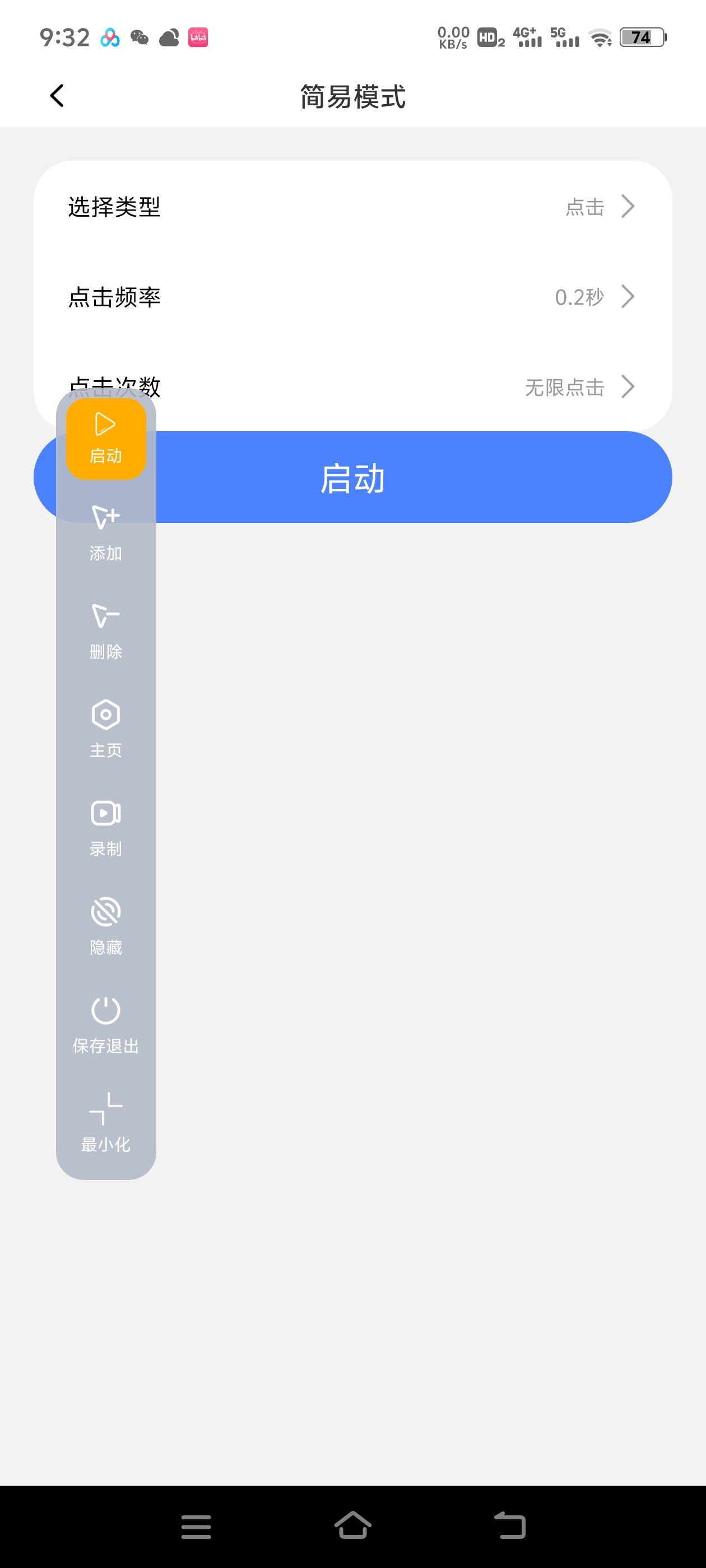Select 保存退出 to save and exit
The image size is (706, 1568).
tap(105, 1025)
